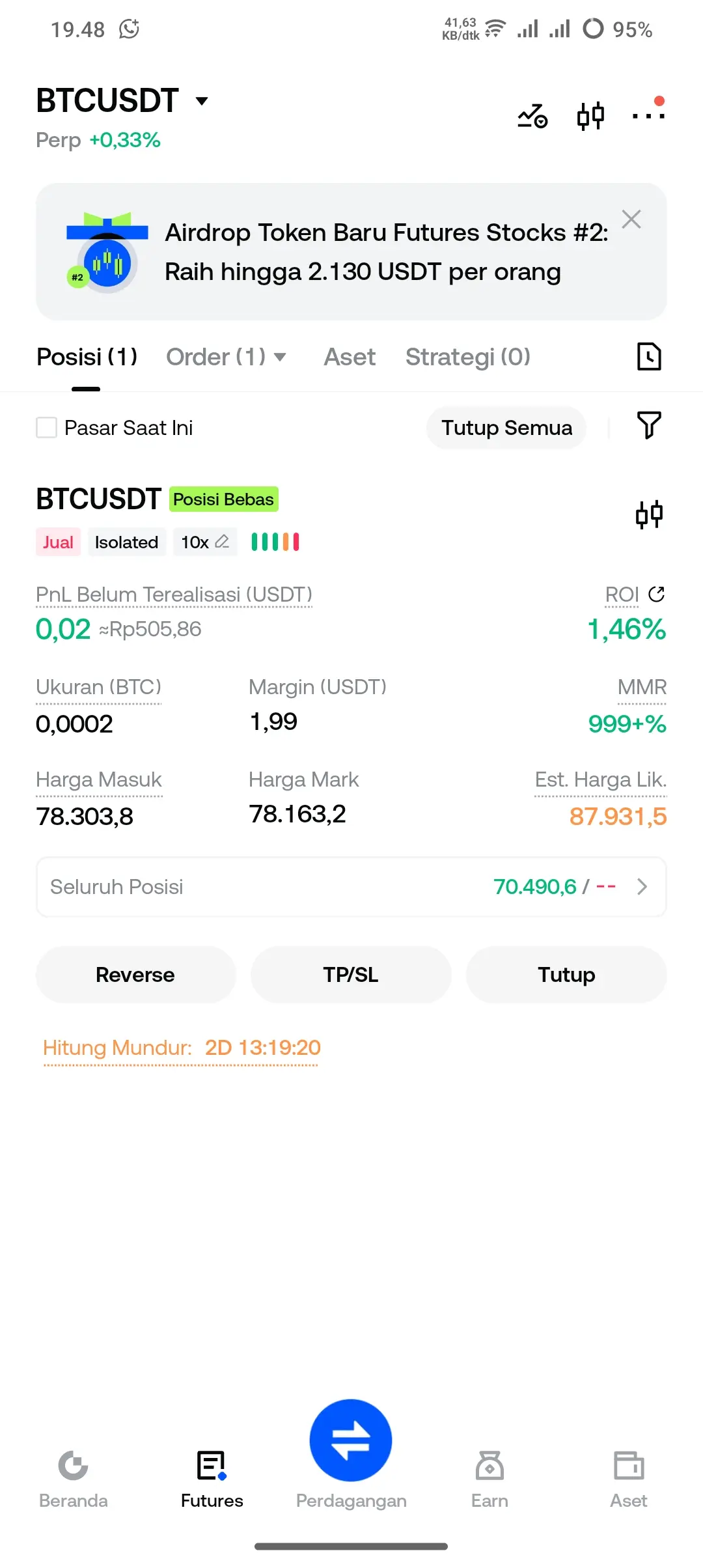Screen dimensions: 703x1568
Task: Open the Airdrop Futures Stocks #2 banner
Action: pos(351,251)
